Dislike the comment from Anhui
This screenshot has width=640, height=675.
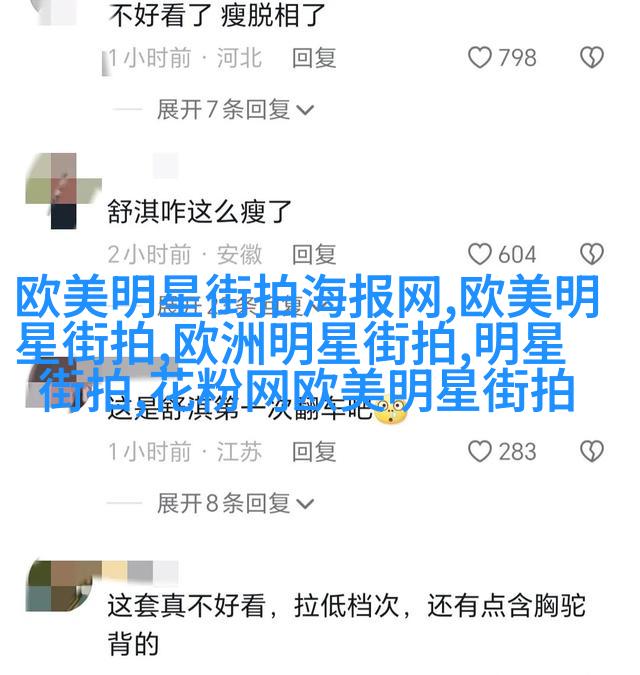(592, 254)
